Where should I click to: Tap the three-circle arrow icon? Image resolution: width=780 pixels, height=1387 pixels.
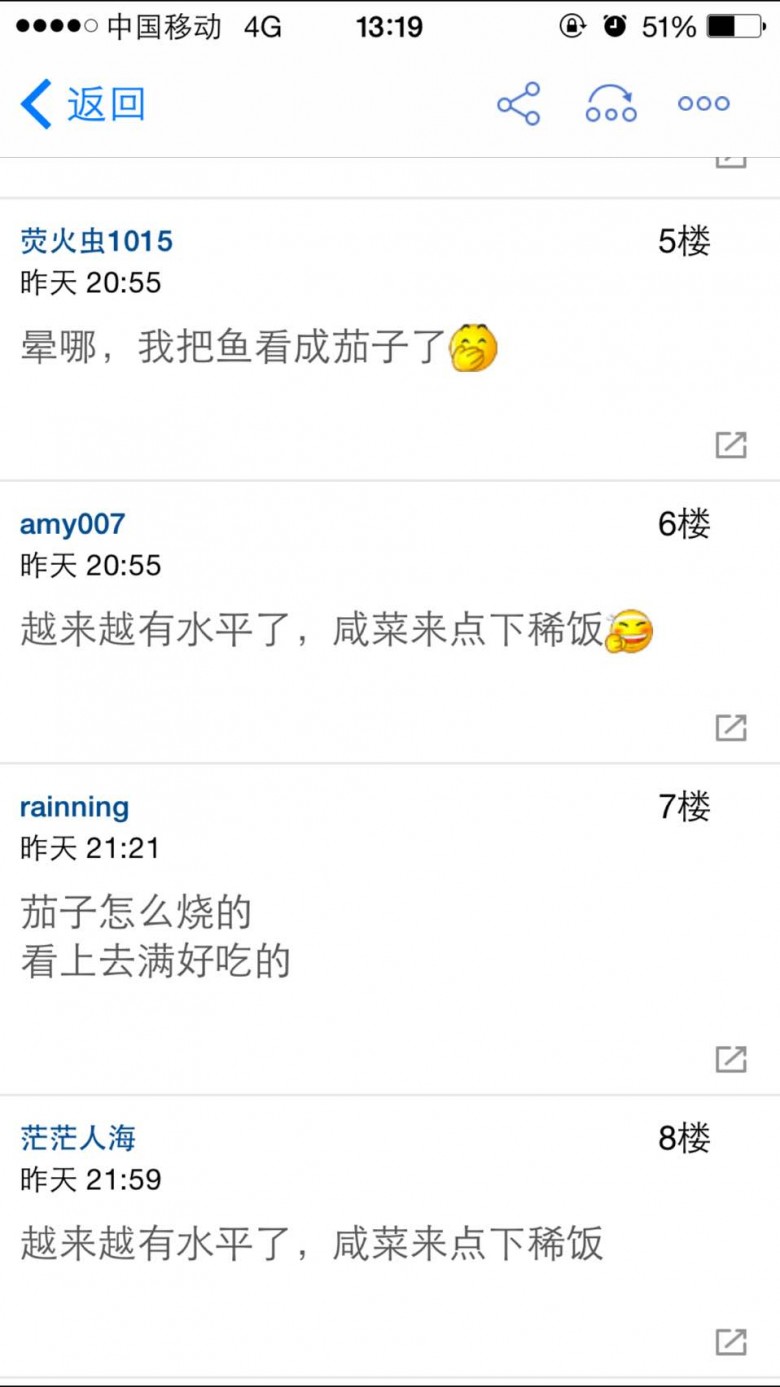tap(610, 104)
